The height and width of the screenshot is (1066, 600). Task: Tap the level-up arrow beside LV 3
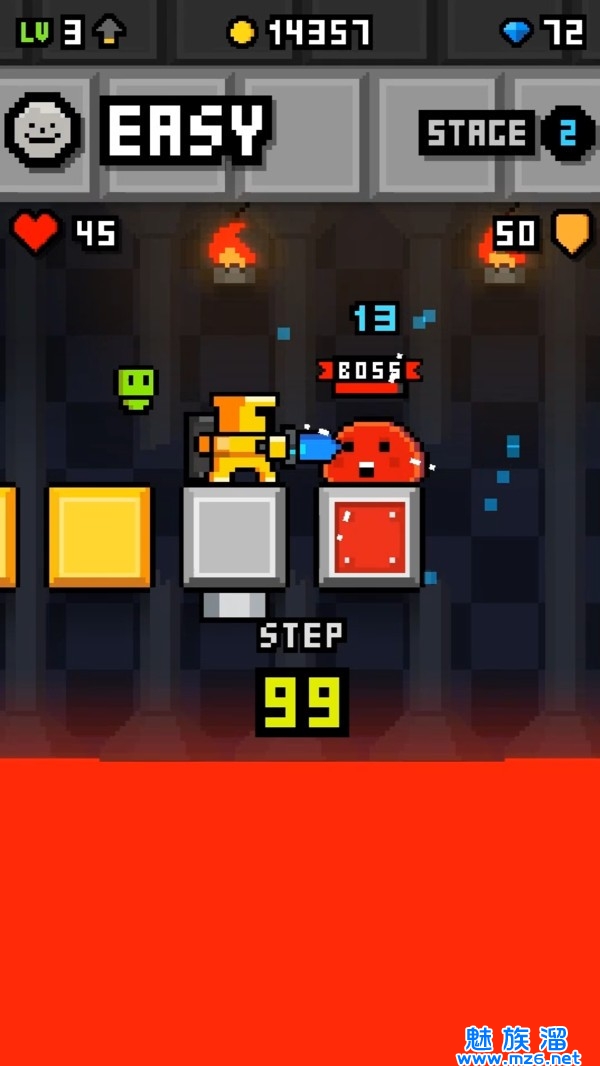(109, 32)
